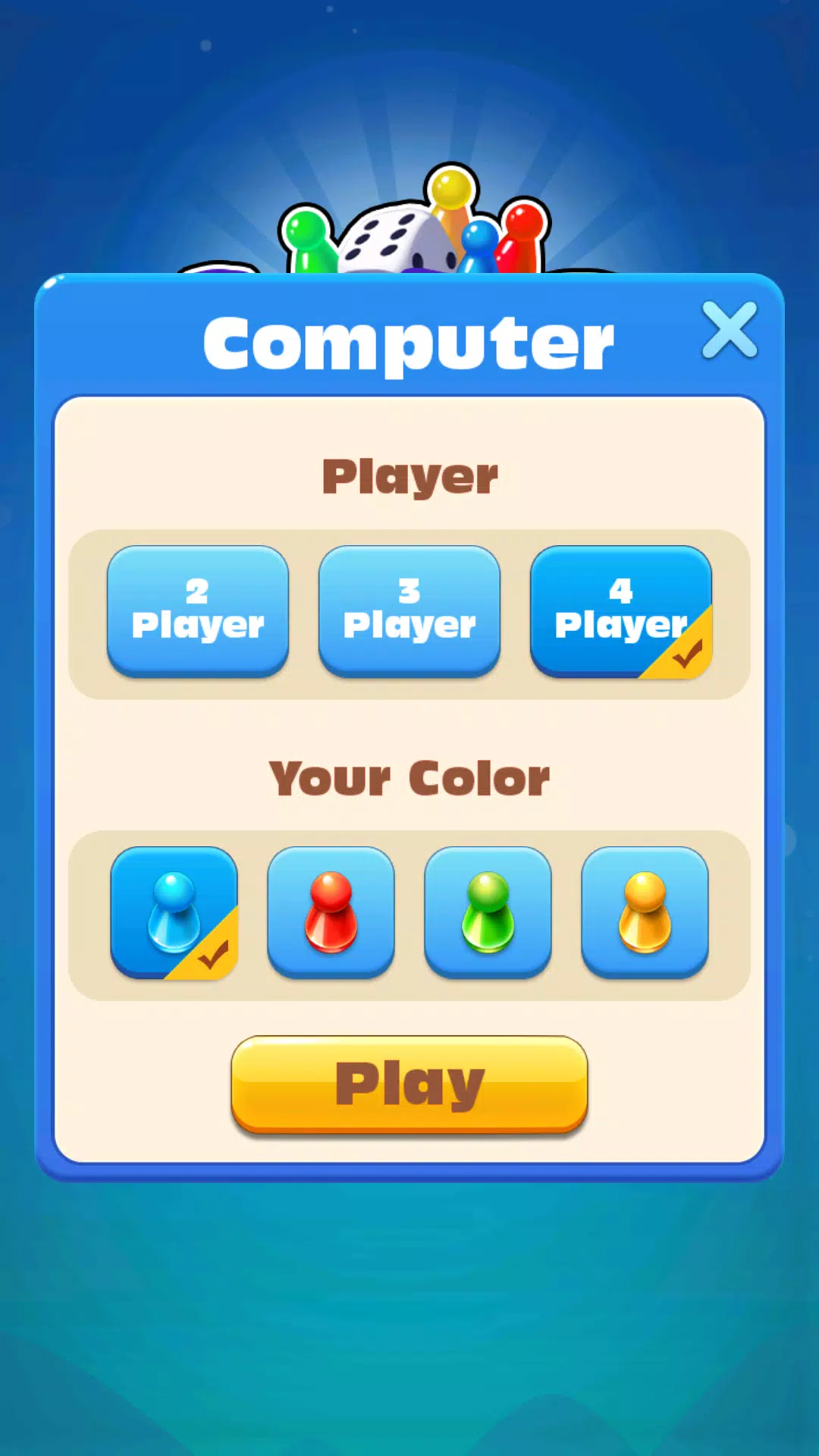This screenshot has height=1456, width=819.
Task: Choose the red pawn color
Action: point(331,912)
